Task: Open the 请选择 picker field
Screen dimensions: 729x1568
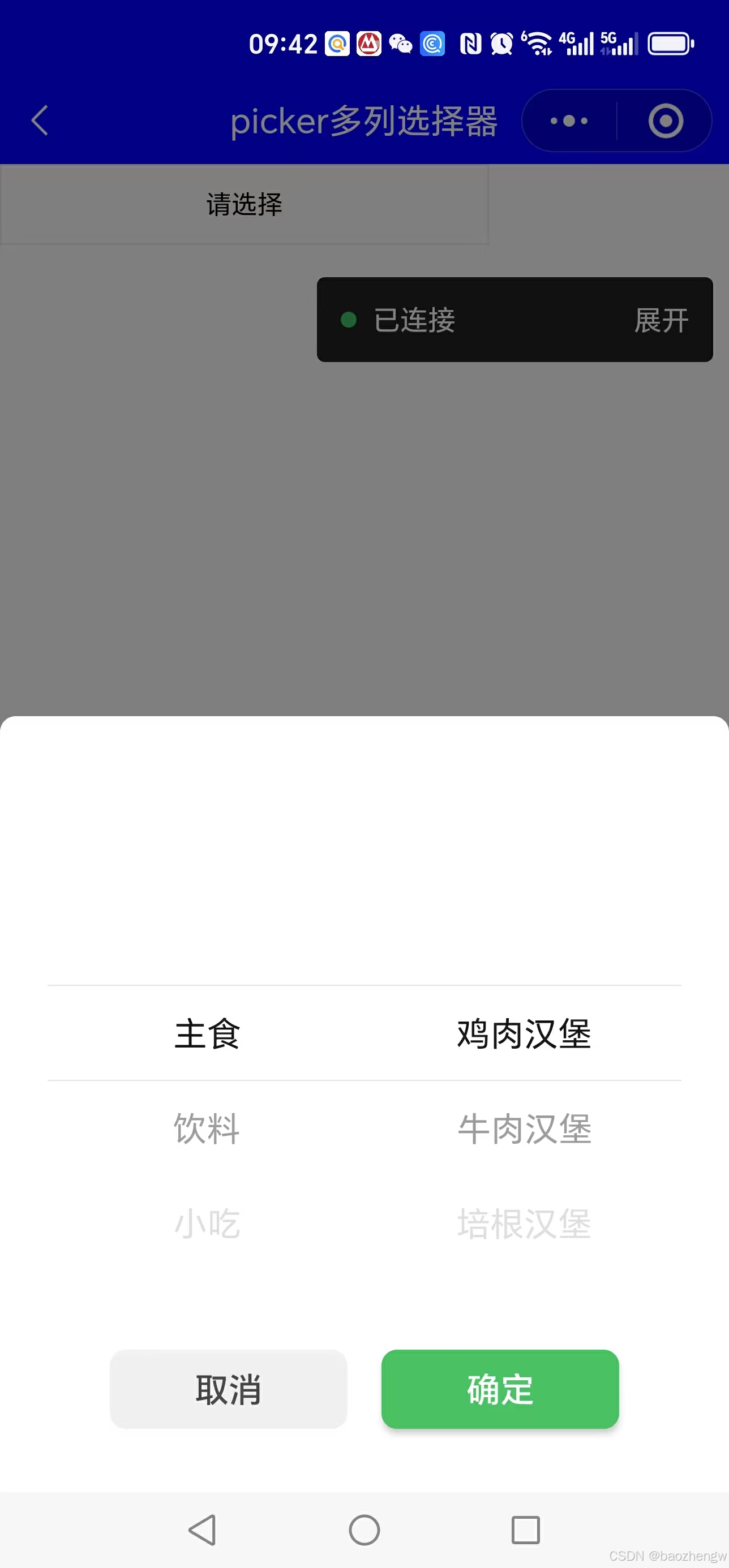Action: [x=243, y=205]
